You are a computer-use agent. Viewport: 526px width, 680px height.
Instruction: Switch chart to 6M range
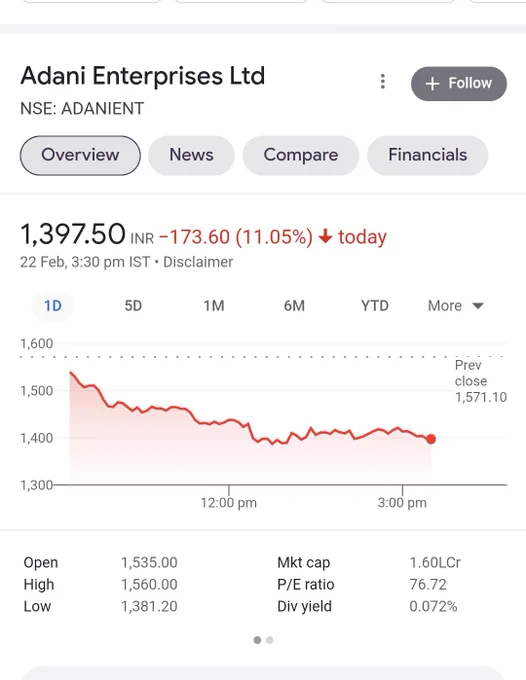(x=294, y=306)
